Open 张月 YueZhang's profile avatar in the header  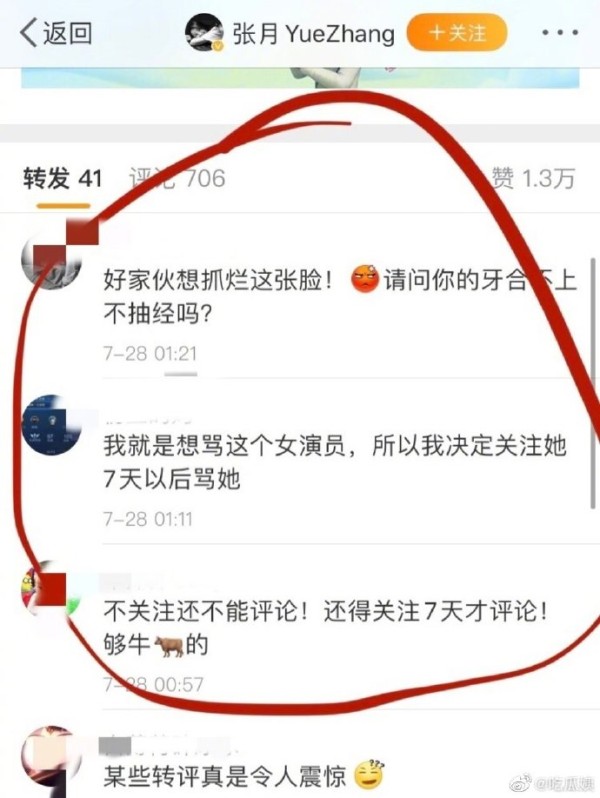pyautogui.click(x=204, y=34)
